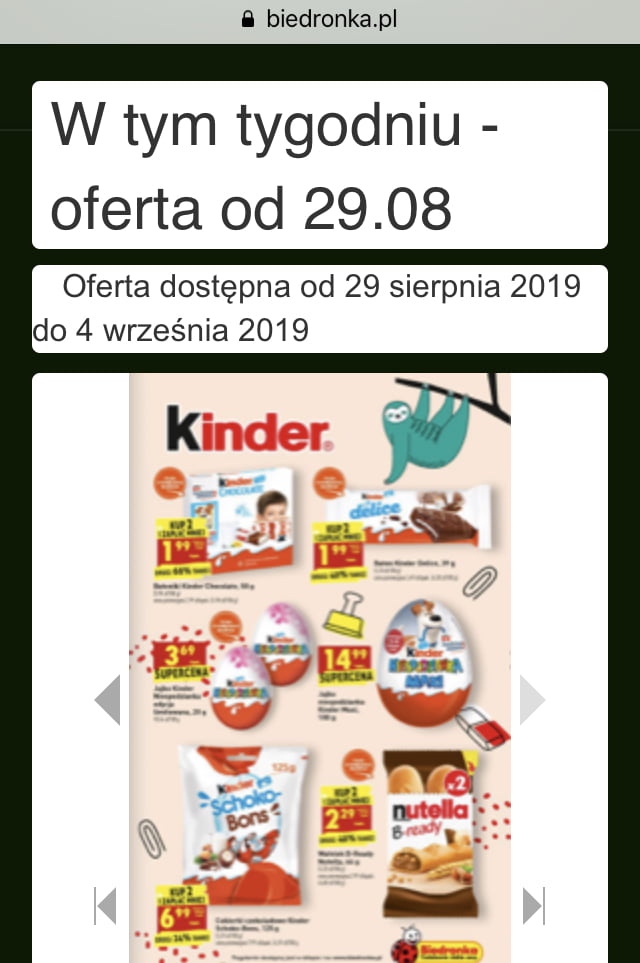Jump to the first flyer page
640x963 pixels.
(105, 906)
